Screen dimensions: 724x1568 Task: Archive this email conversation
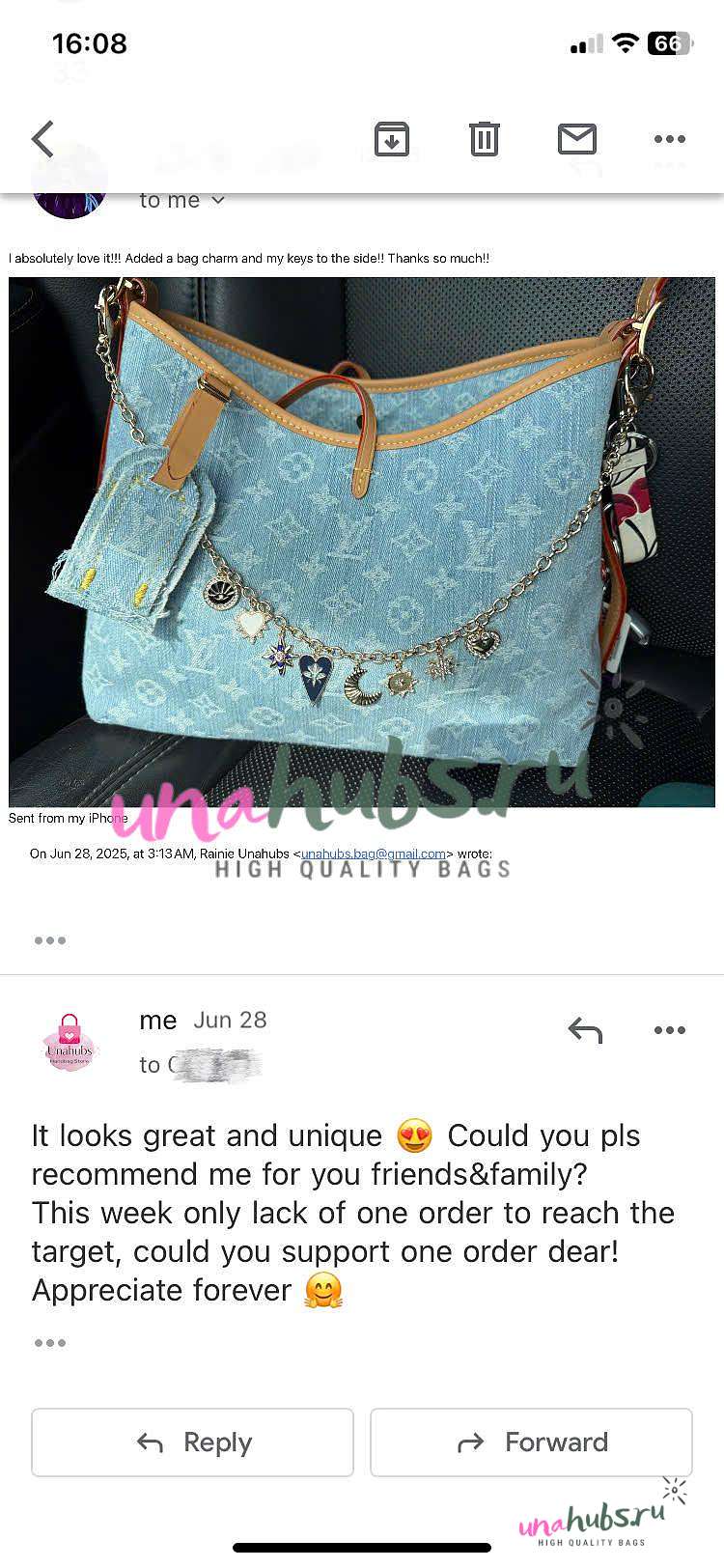click(x=391, y=139)
